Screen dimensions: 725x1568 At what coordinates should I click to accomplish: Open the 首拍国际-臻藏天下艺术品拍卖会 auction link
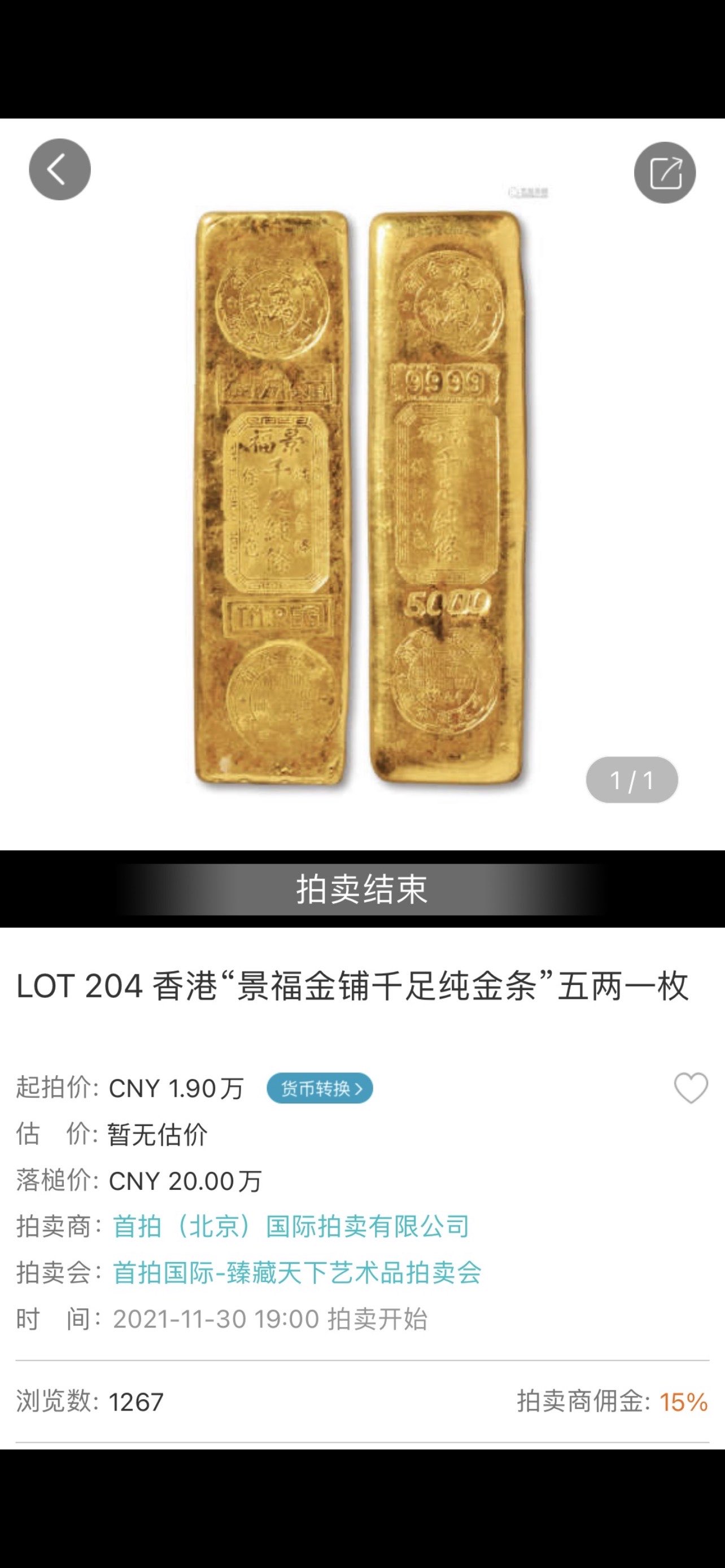[x=297, y=1273]
